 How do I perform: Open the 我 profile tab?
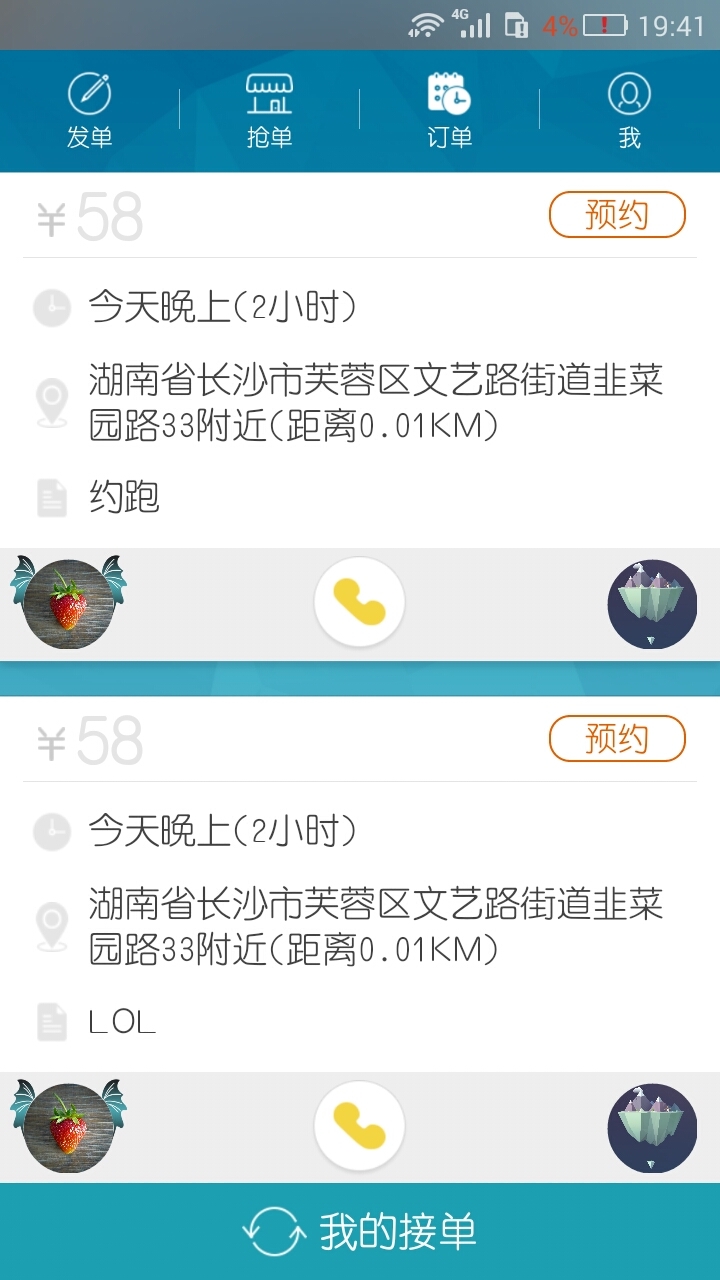[x=629, y=111]
